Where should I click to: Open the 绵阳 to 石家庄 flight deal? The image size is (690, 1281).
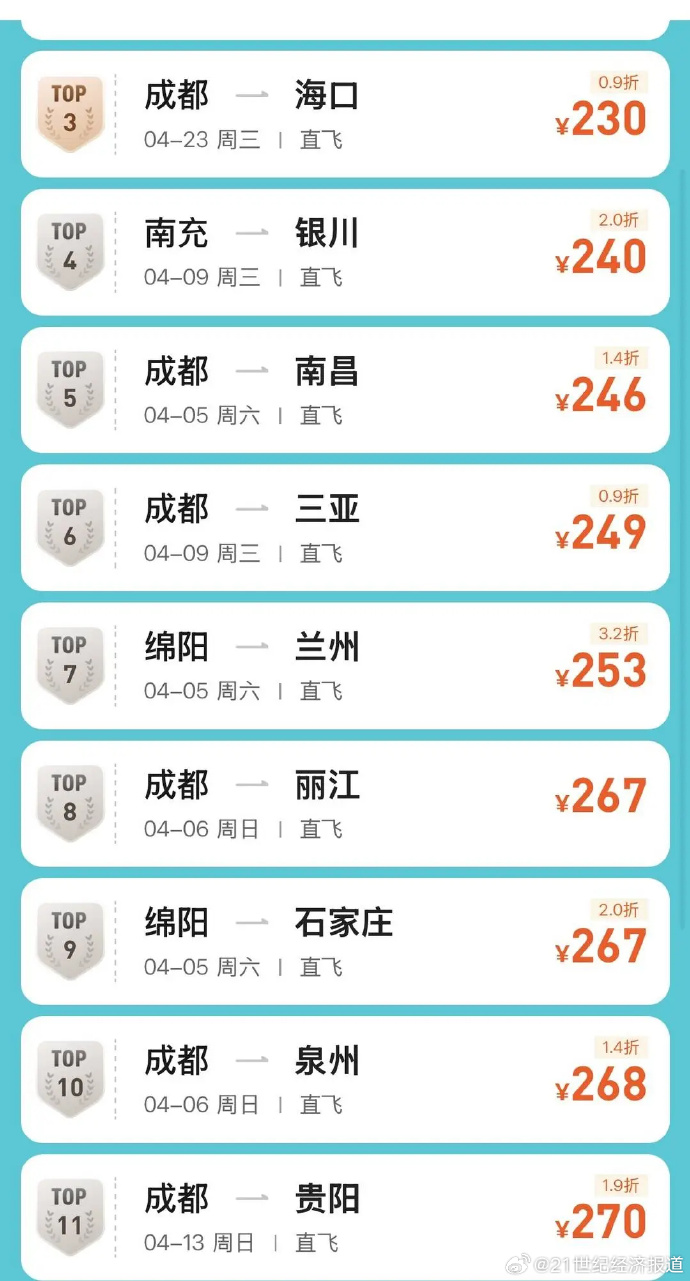coord(345,942)
